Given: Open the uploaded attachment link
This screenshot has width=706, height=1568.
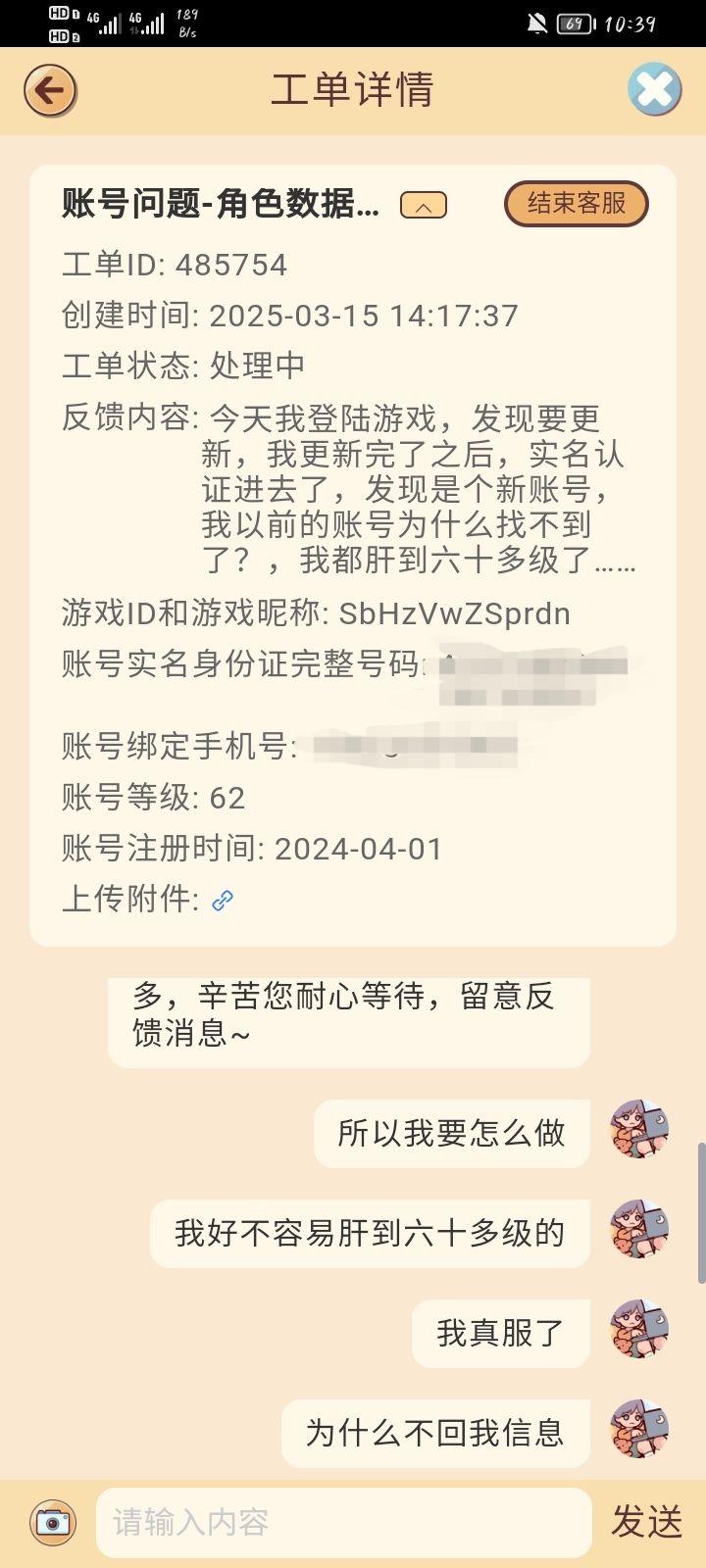Looking at the screenshot, I should 223,900.
